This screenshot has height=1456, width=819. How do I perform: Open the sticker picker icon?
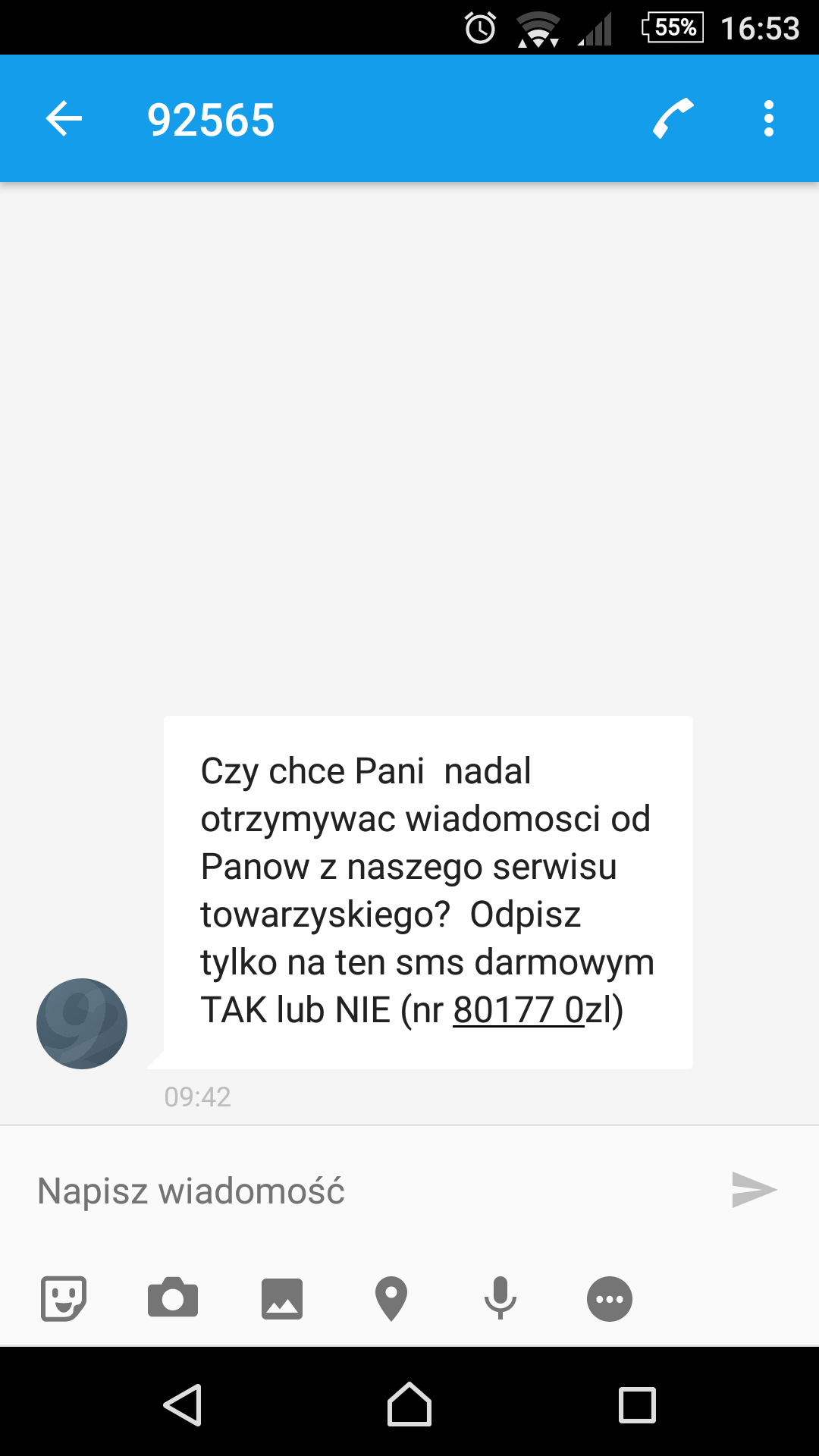pyautogui.click(x=64, y=1299)
